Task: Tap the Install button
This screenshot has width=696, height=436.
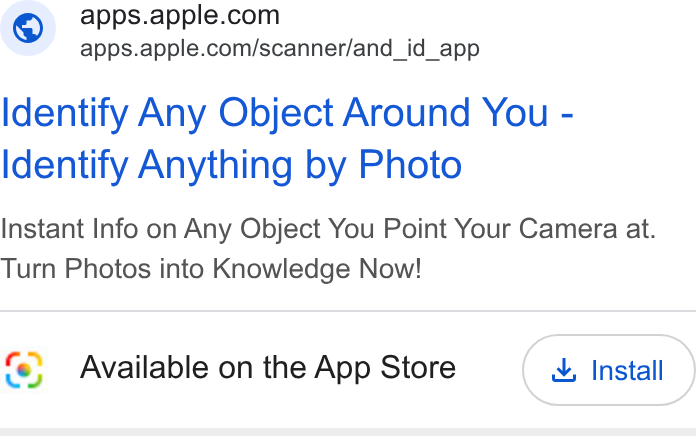Action: tap(609, 370)
